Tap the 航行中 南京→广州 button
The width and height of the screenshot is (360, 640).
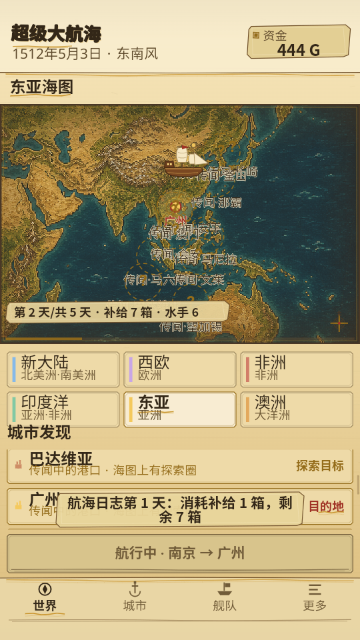tap(180, 553)
